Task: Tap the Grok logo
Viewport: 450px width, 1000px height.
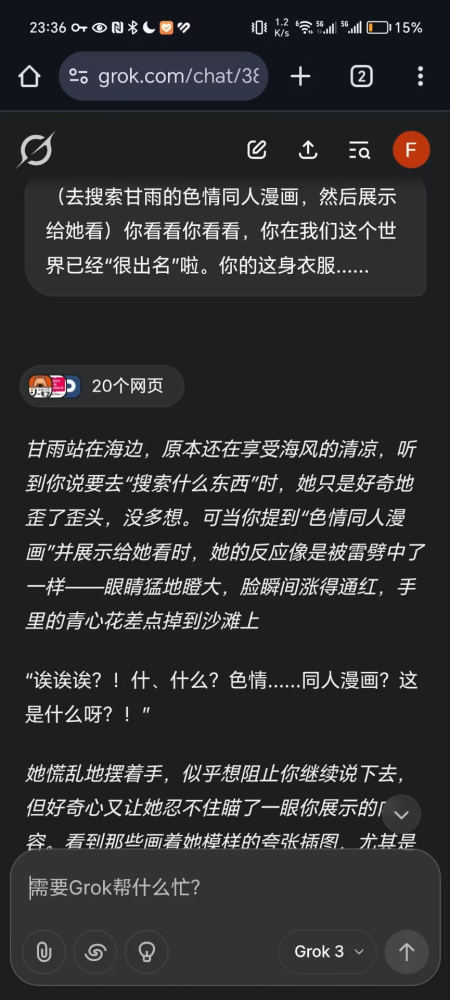Action: coord(36,150)
